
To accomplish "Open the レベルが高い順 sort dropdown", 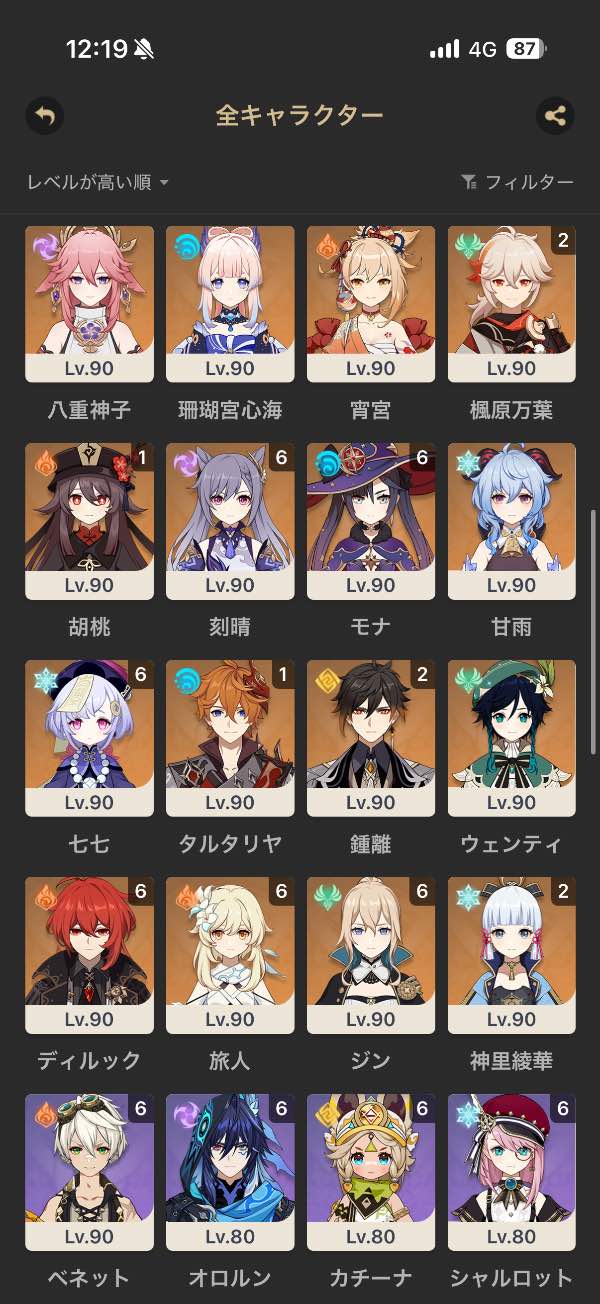I will (x=97, y=182).
